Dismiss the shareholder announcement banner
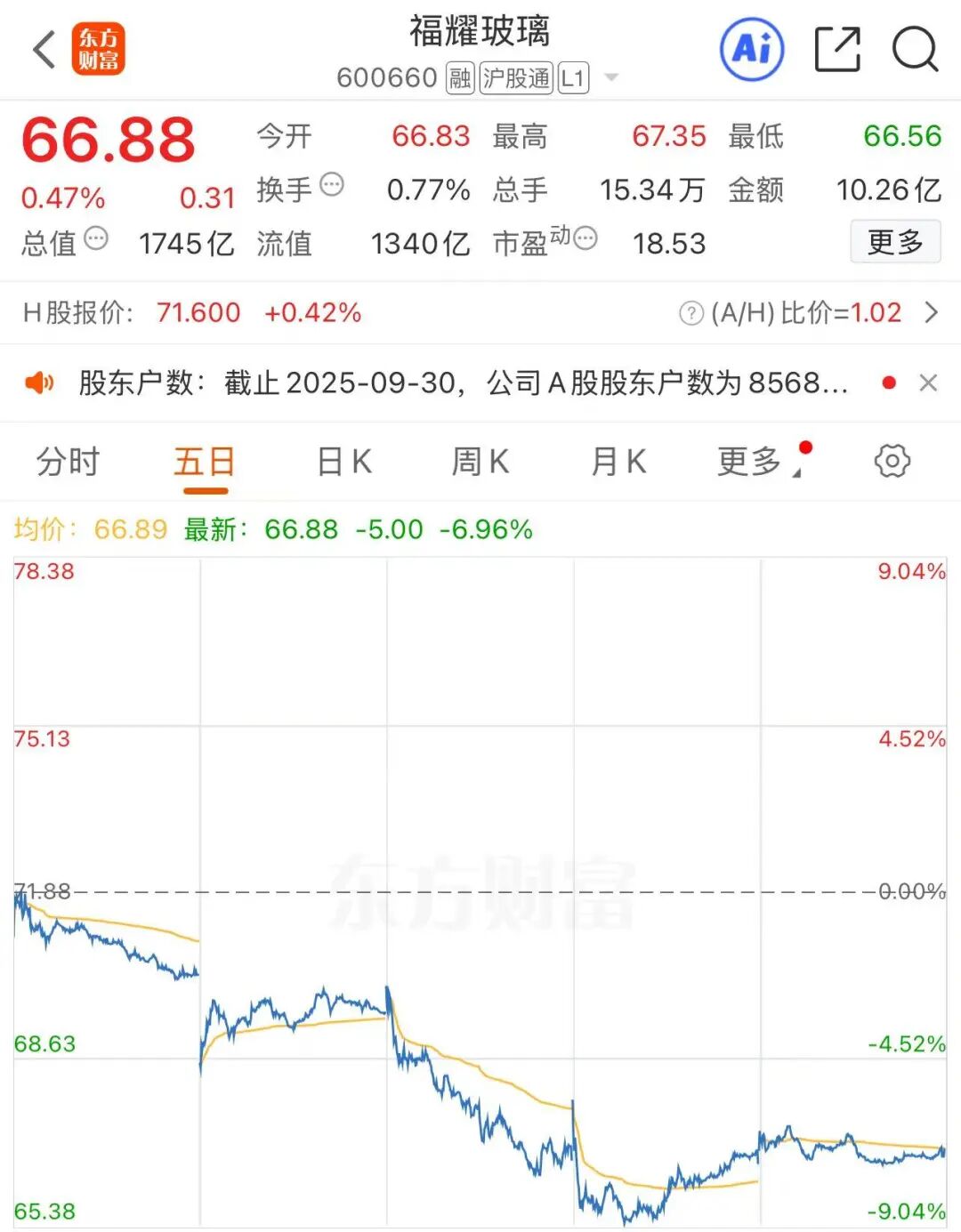Image resolution: width=961 pixels, height=1232 pixels. [x=928, y=383]
